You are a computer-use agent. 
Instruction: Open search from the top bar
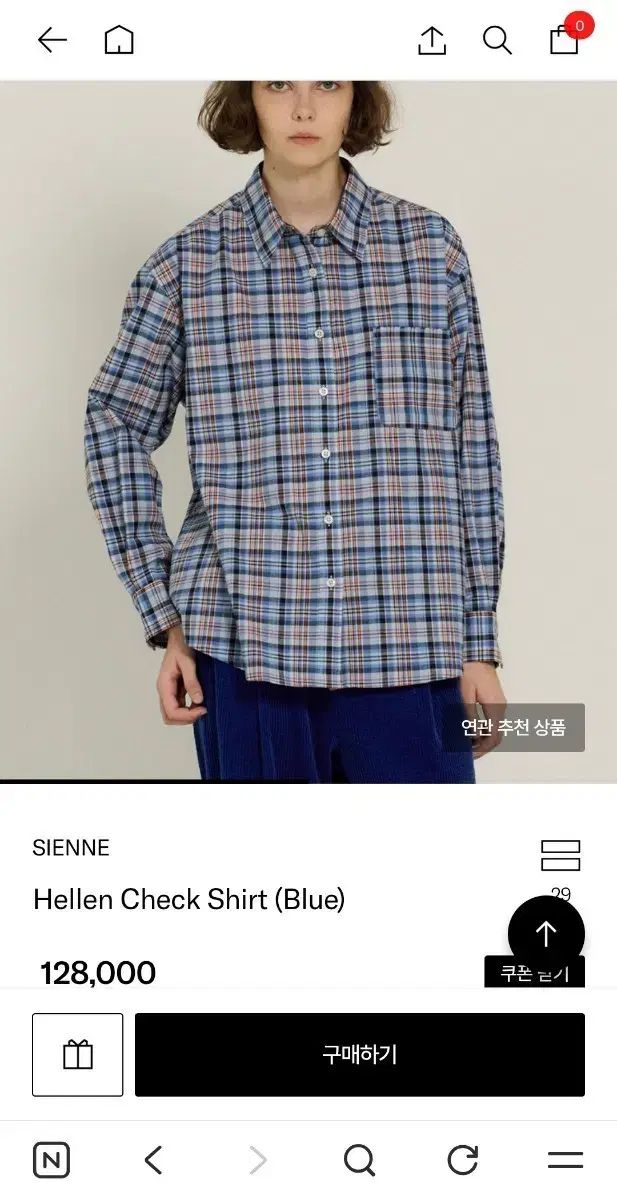497,40
